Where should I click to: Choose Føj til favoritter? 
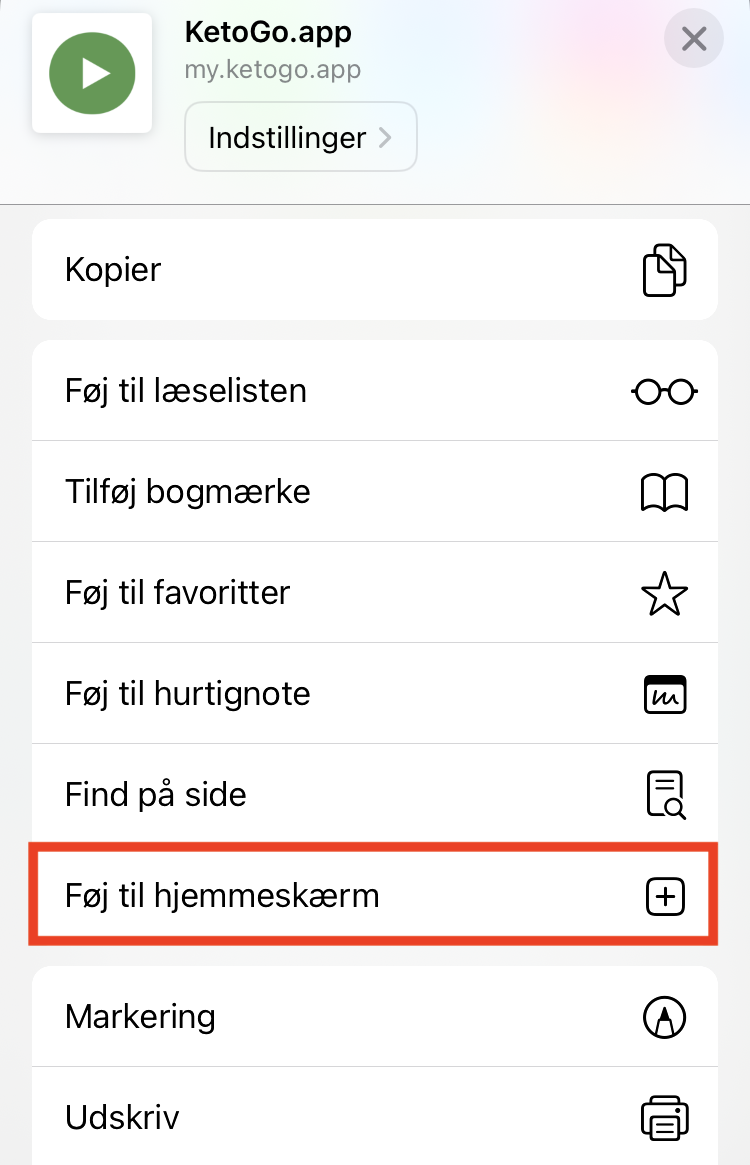tap(375, 593)
